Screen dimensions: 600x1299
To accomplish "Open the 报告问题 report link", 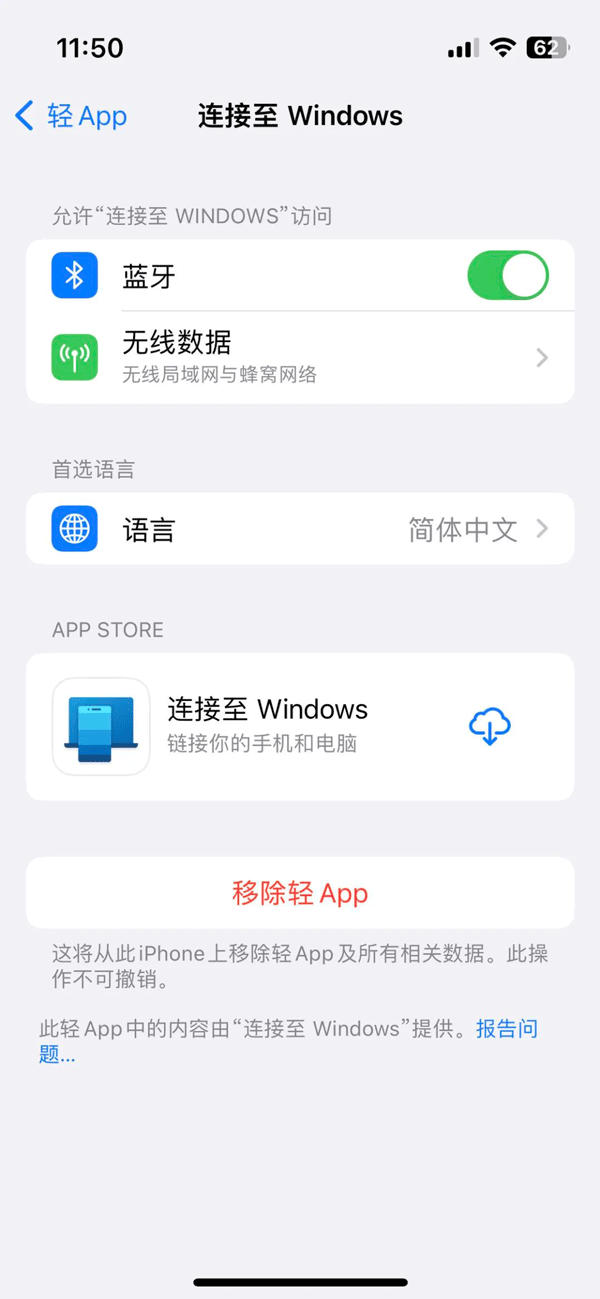I will [x=506, y=1029].
